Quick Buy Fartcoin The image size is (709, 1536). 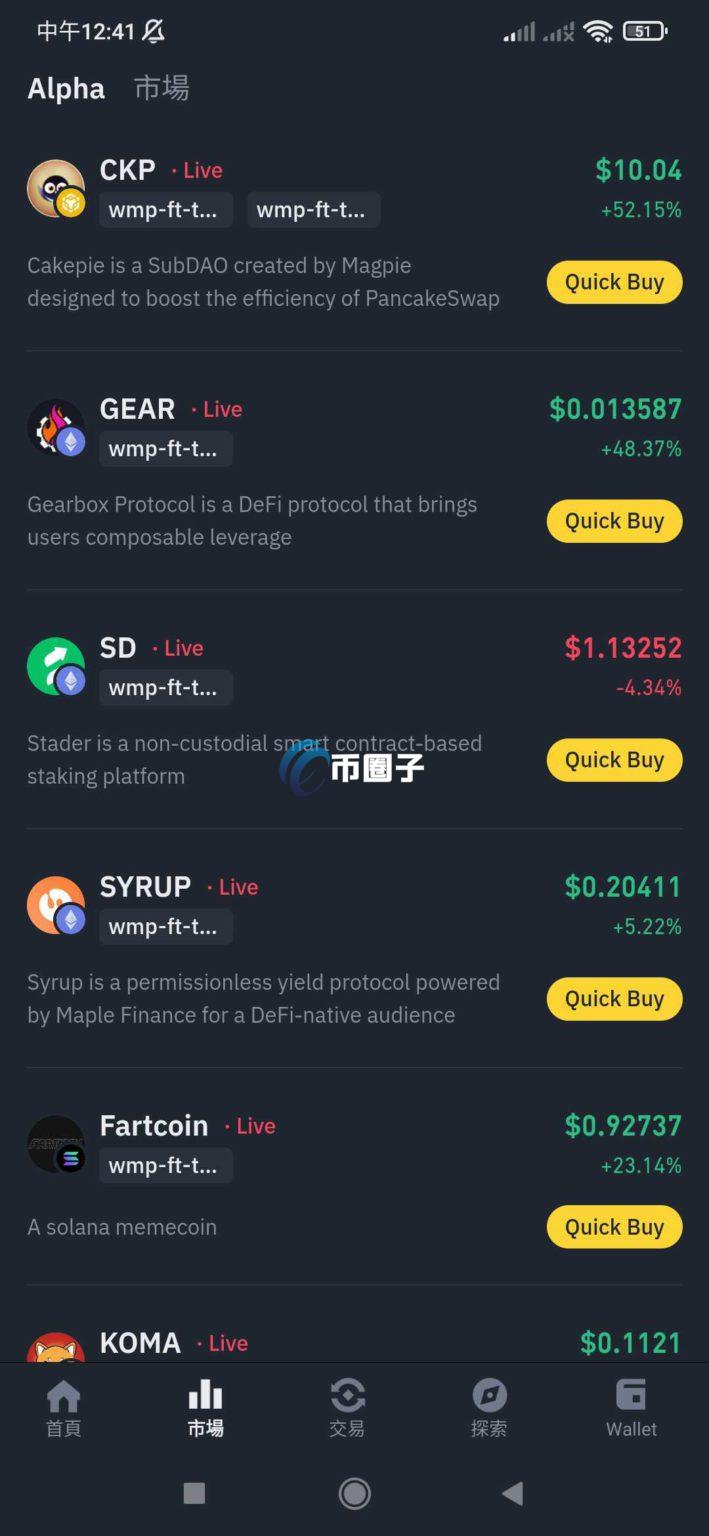click(614, 1227)
